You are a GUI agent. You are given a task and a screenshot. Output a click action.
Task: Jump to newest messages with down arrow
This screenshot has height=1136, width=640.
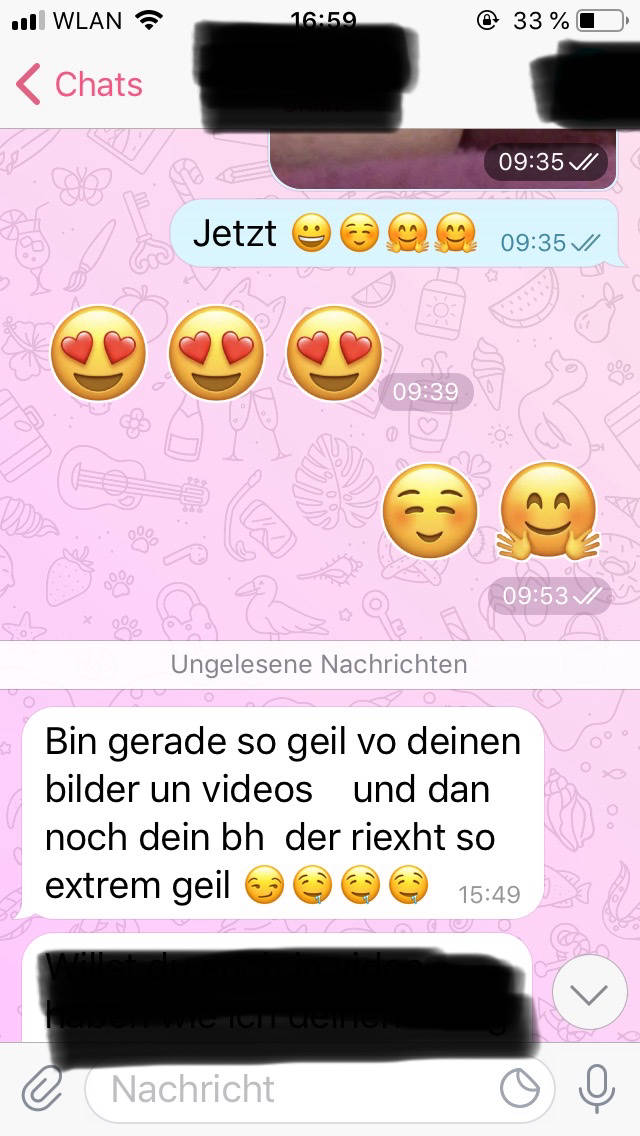[589, 994]
